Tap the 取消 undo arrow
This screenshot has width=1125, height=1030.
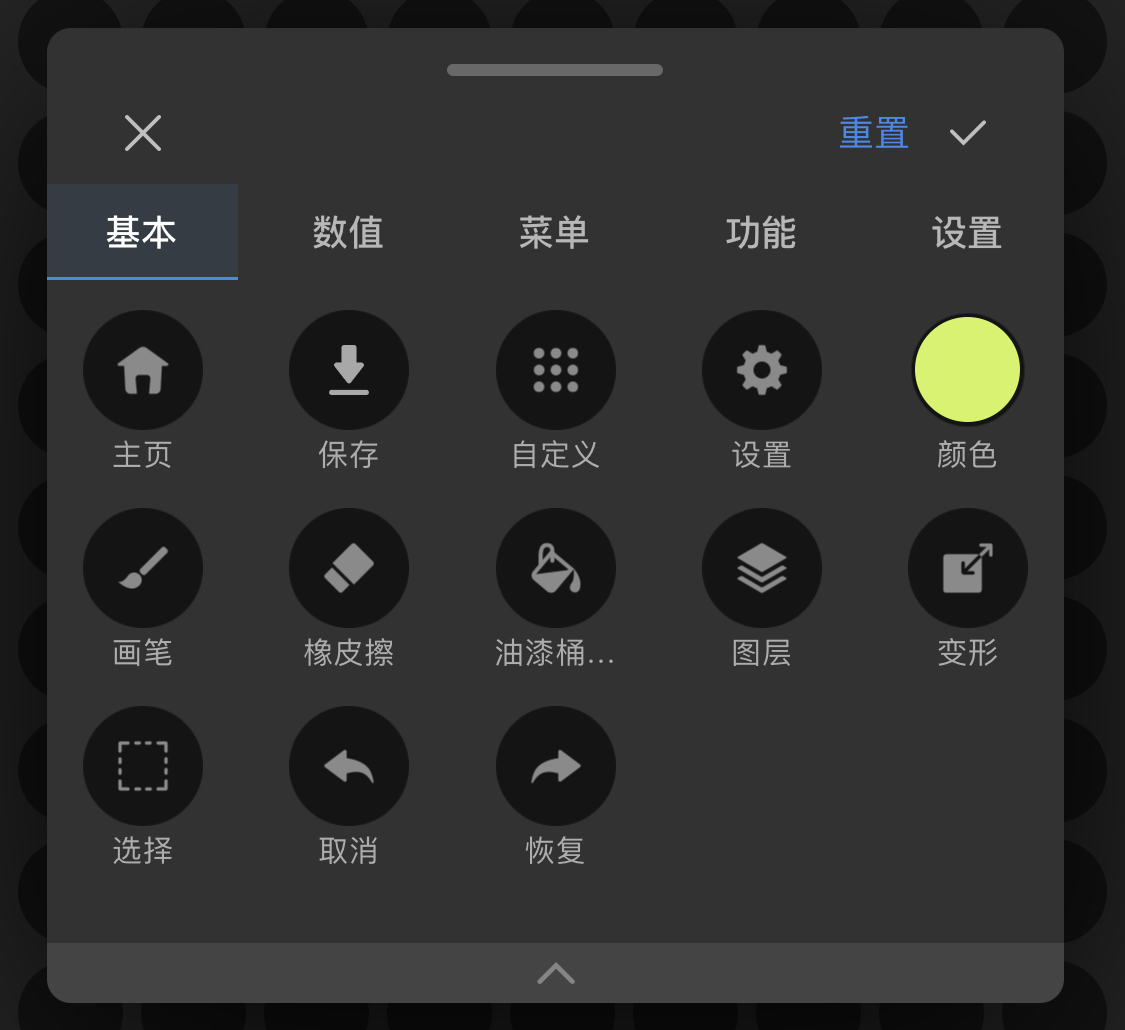coord(349,766)
